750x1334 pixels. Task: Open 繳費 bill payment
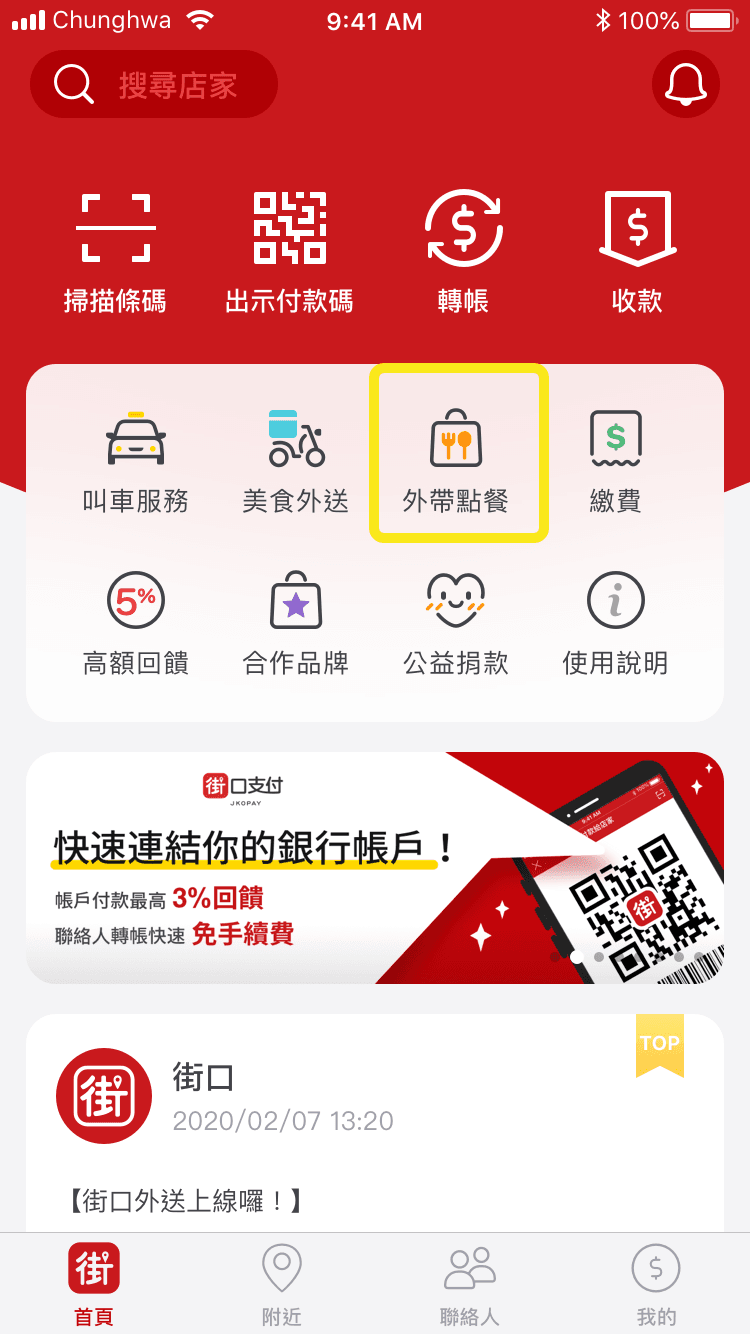point(615,460)
